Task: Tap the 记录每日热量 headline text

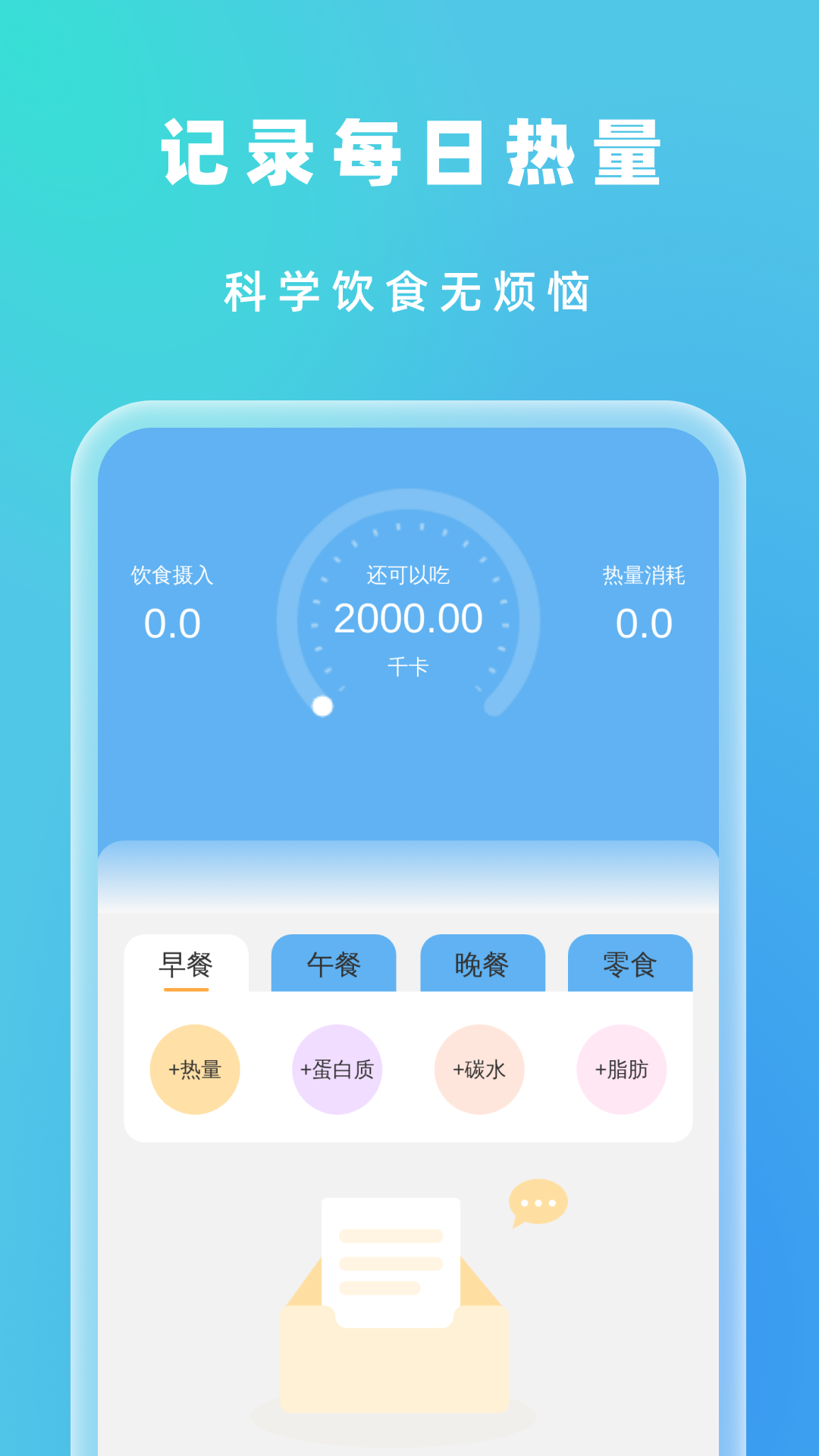Action: 409,152
